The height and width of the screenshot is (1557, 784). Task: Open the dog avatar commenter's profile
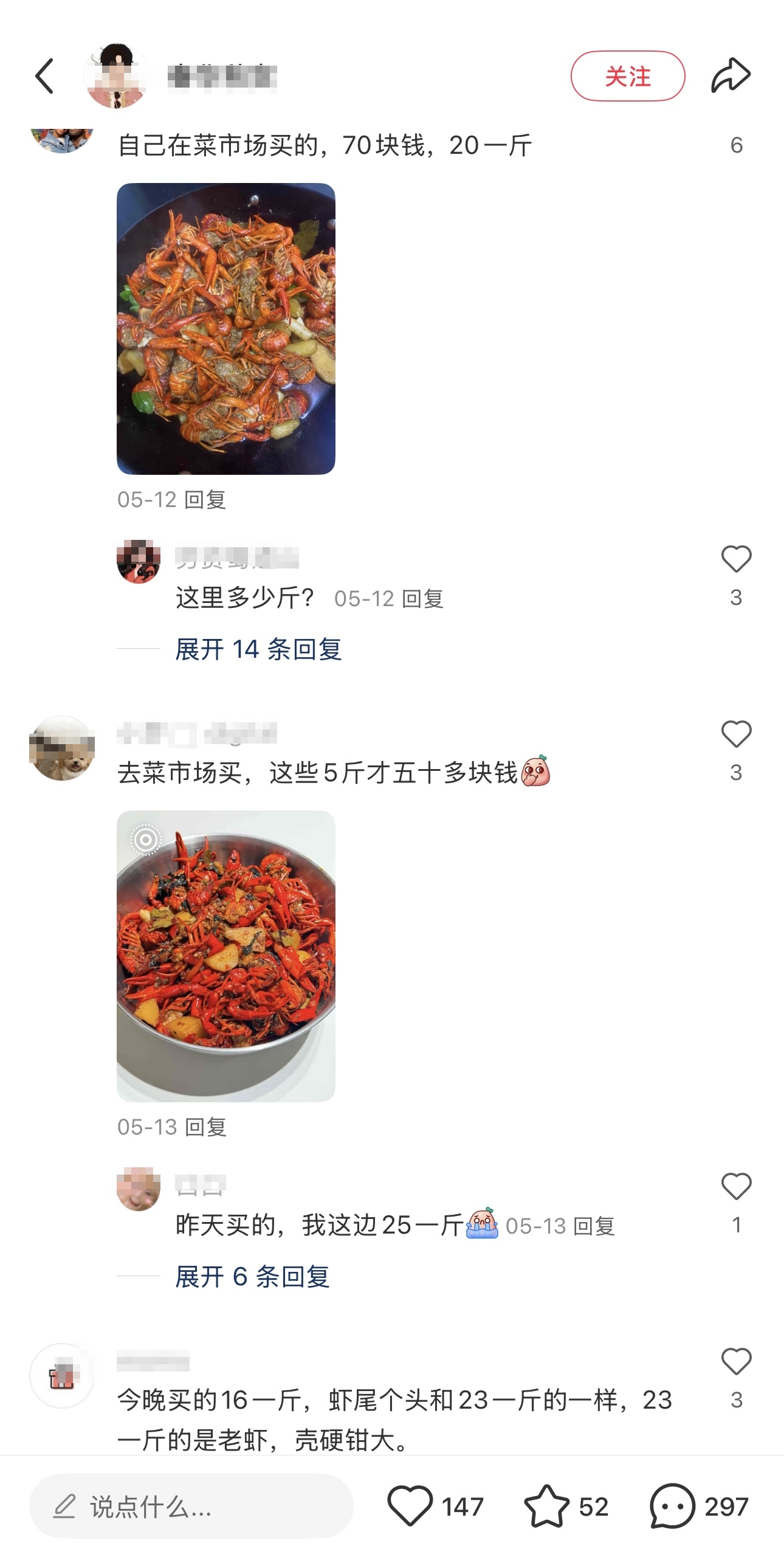[x=62, y=748]
